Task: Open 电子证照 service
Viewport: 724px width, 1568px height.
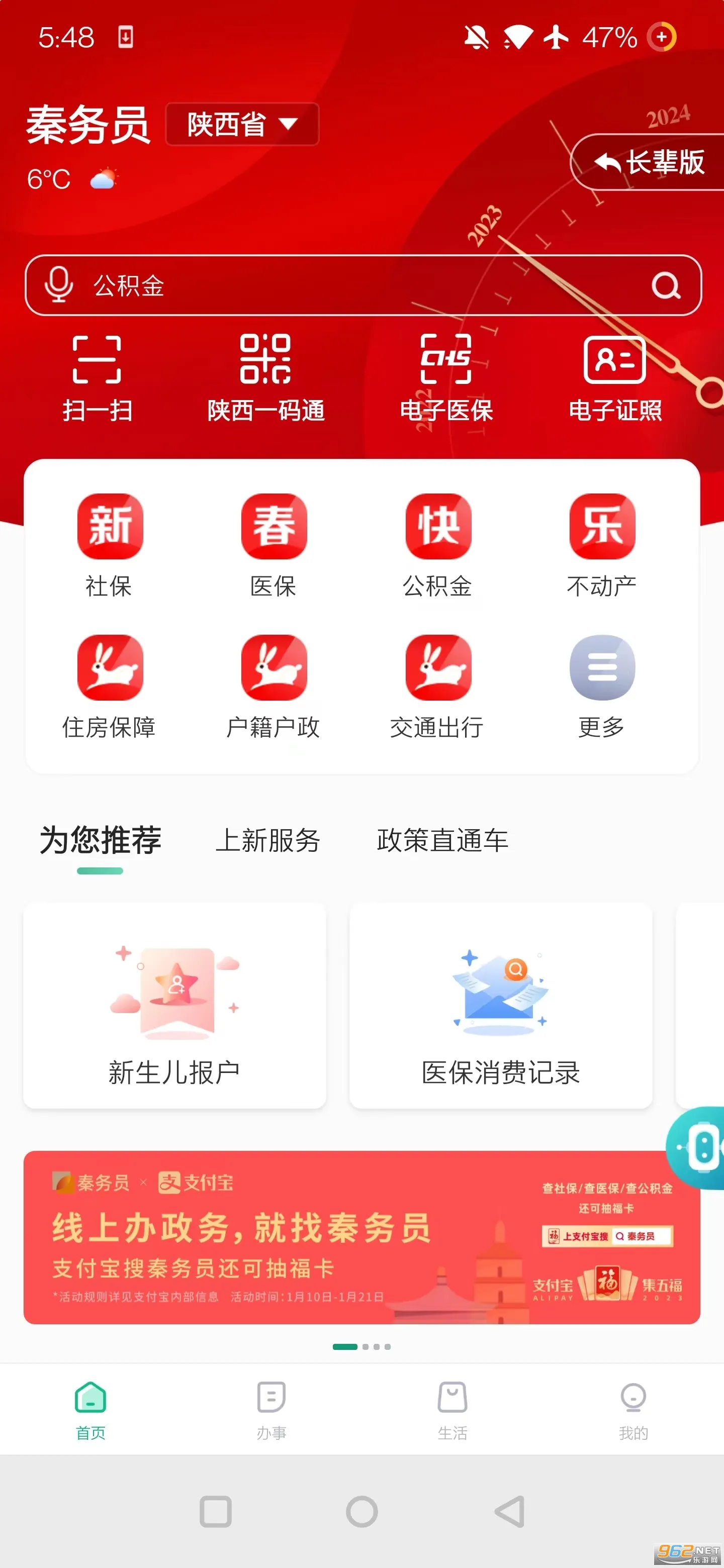Action: 614,377
